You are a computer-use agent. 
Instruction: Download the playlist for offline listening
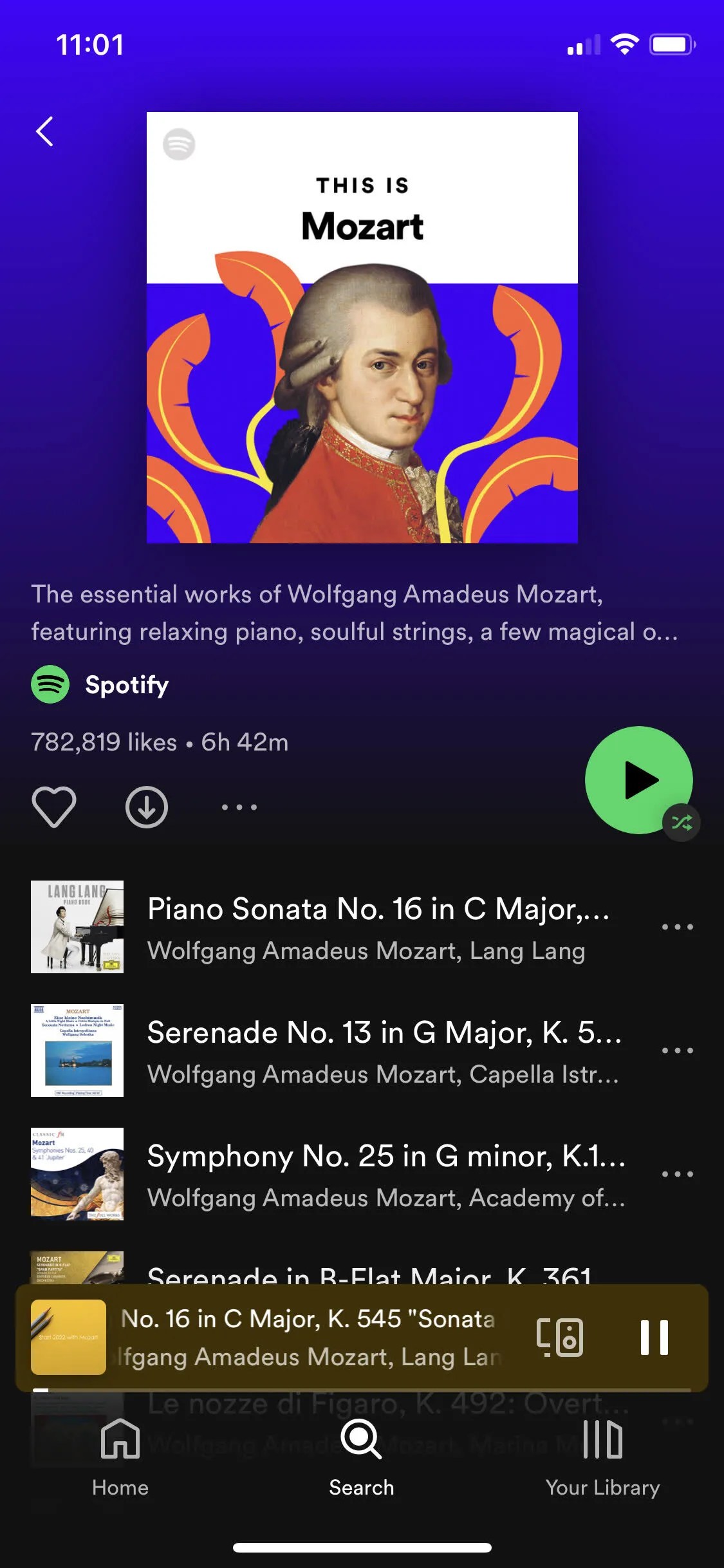[x=147, y=807]
